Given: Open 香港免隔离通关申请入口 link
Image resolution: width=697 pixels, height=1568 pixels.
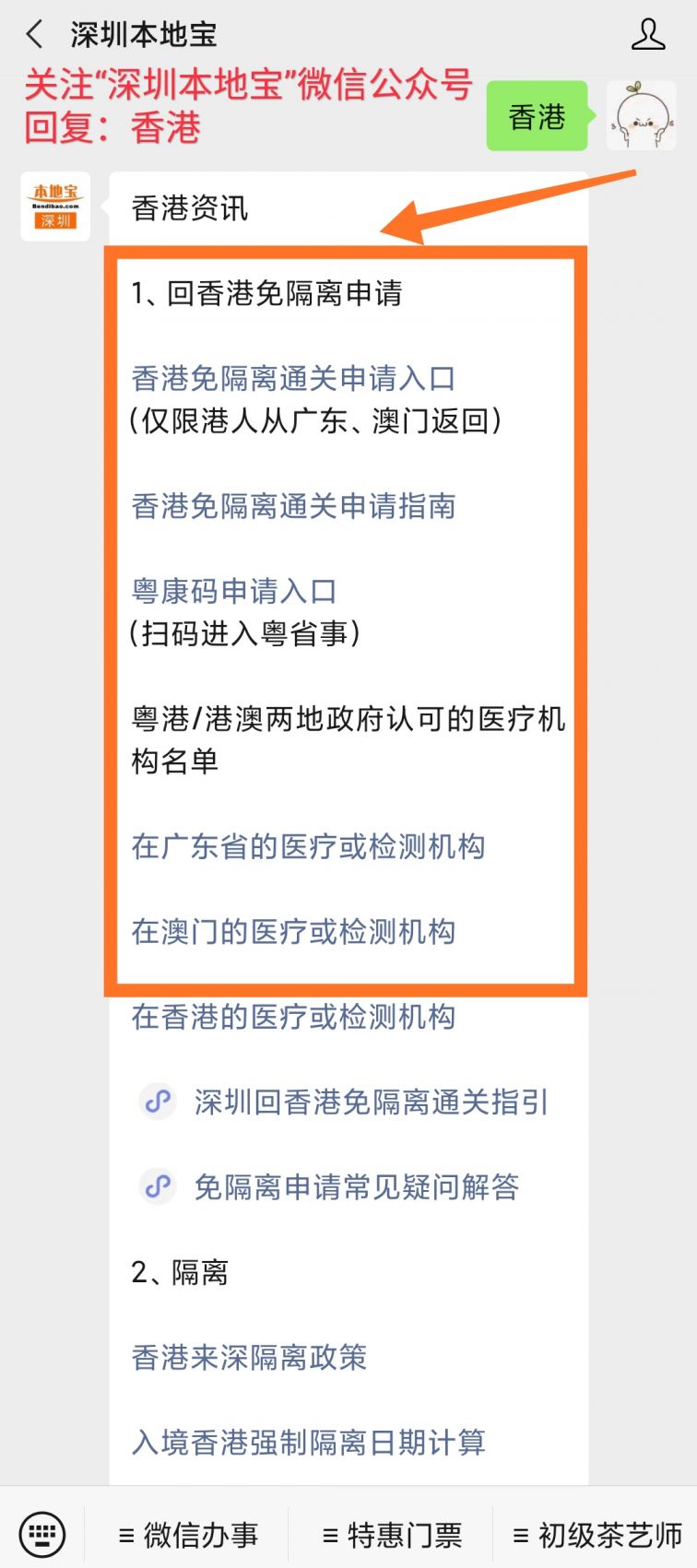Looking at the screenshot, I should pyautogui.click(x=295, y=377).
